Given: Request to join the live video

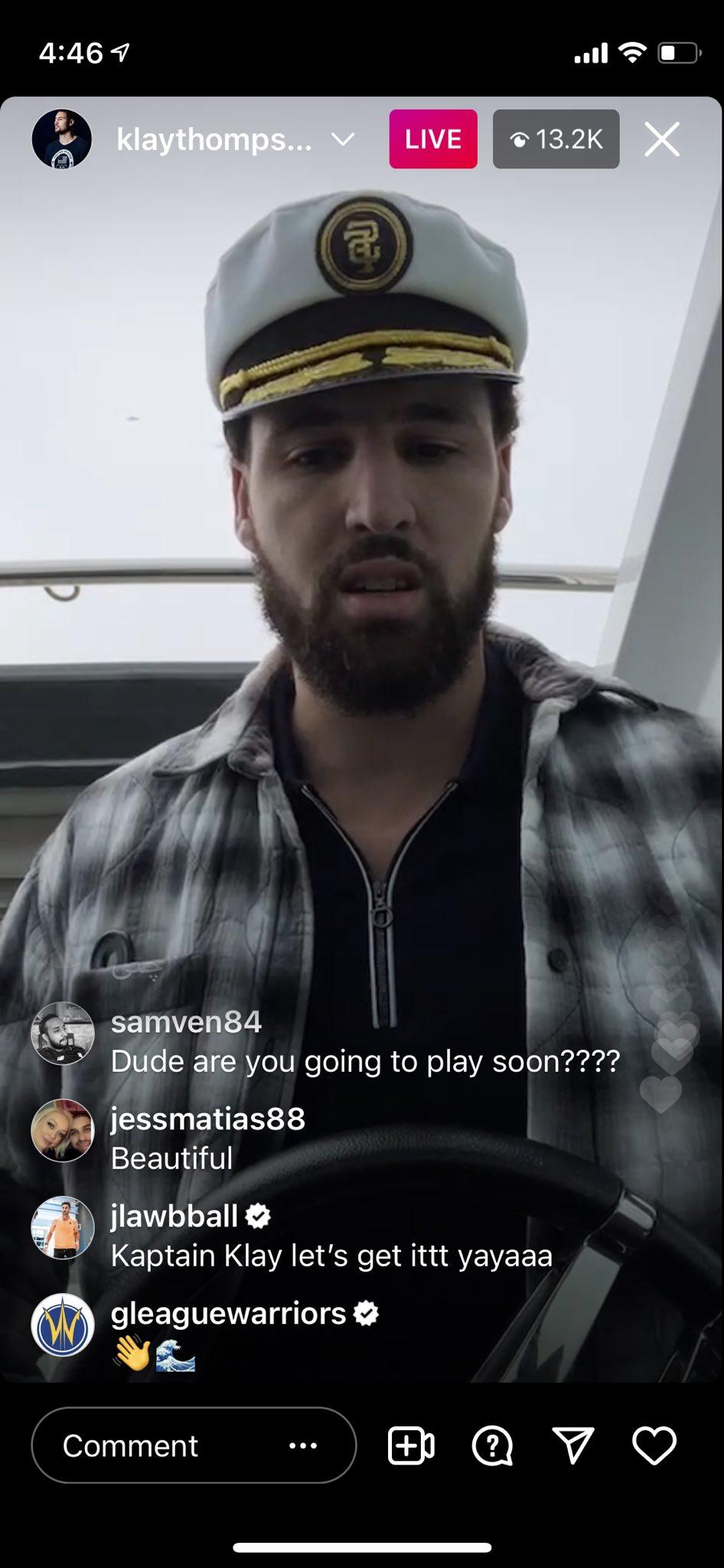Looking at the screenshot, I should [x=411, y=1445].
